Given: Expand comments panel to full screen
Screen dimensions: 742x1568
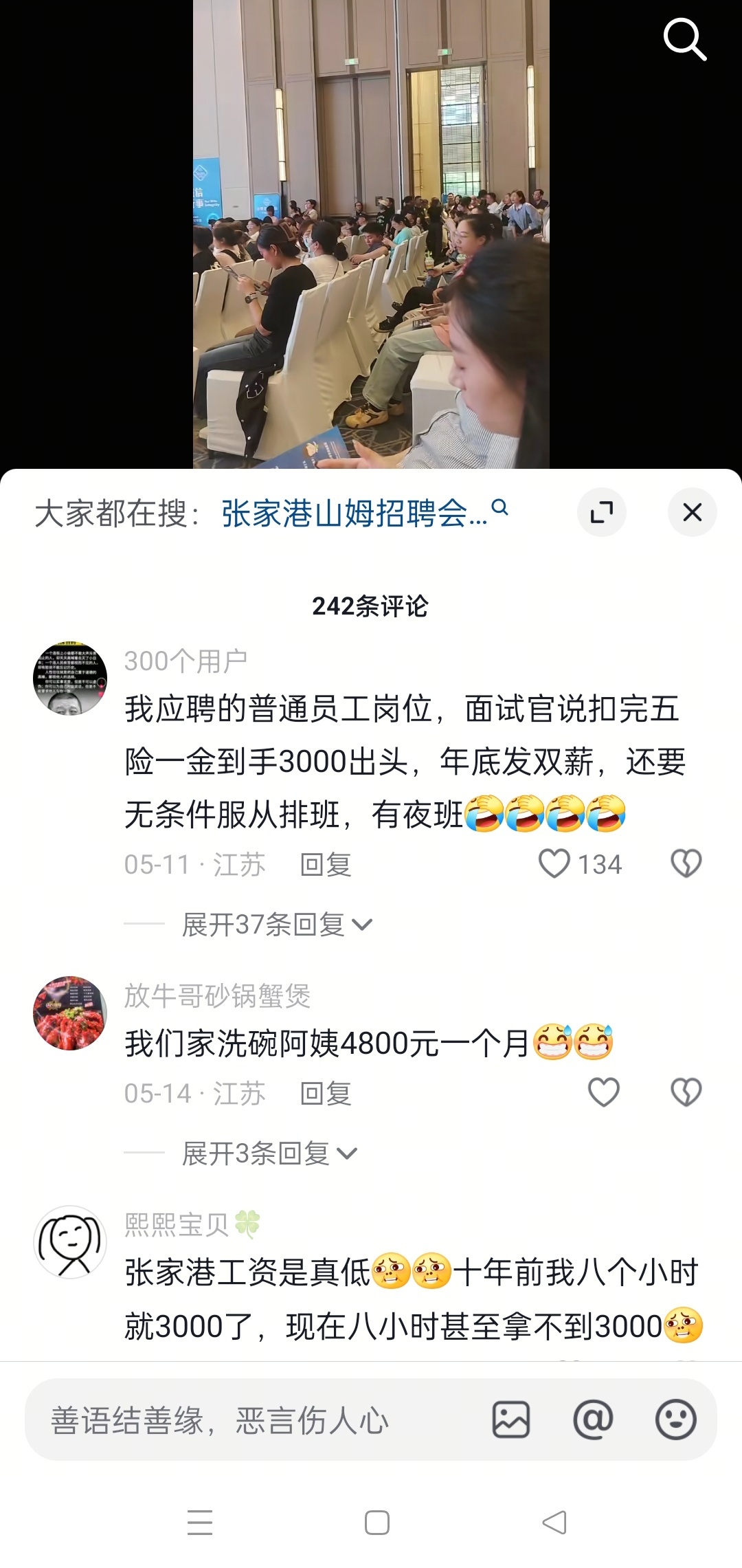Looking at the screenshot, I should tap(602, 512).
